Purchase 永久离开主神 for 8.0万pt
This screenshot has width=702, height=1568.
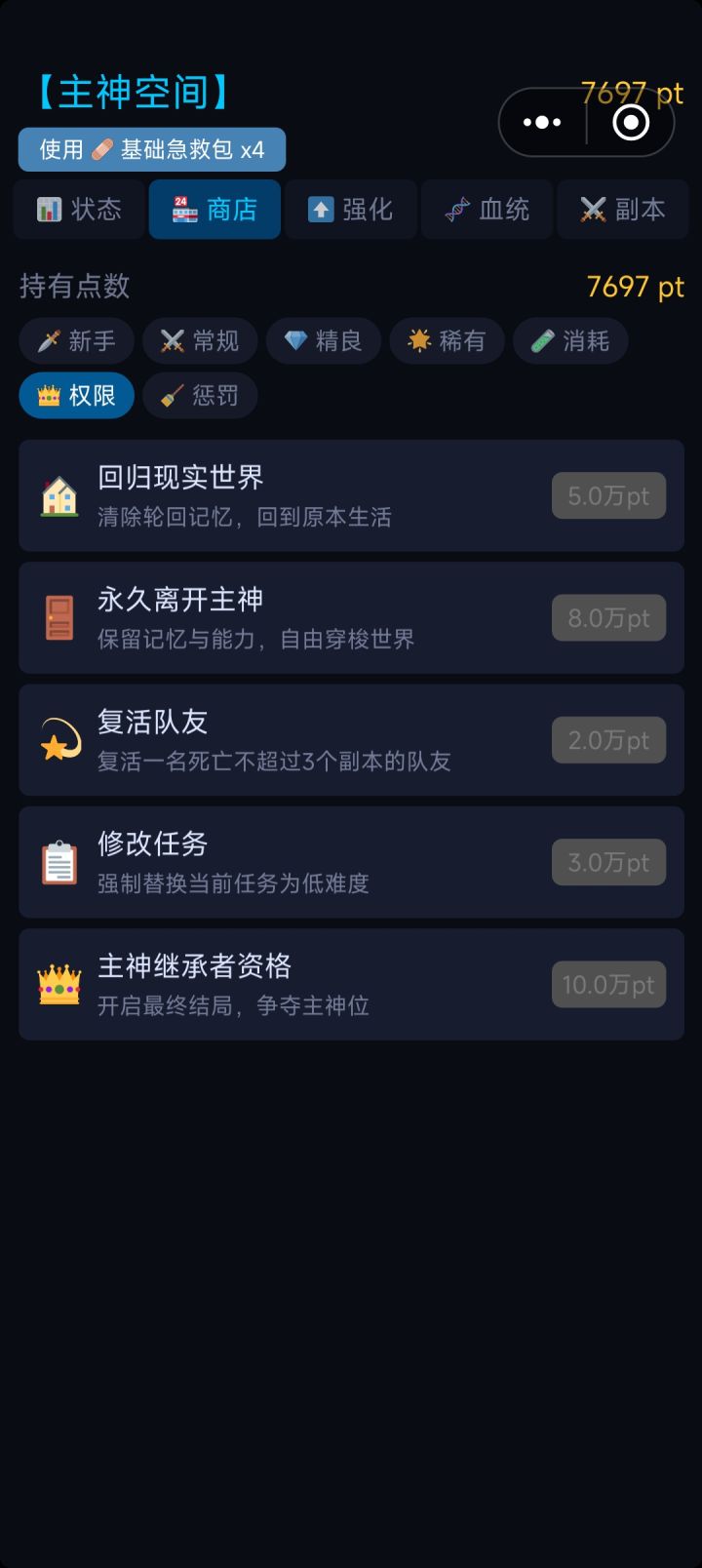pyautogui.click(x=608, y=618)
